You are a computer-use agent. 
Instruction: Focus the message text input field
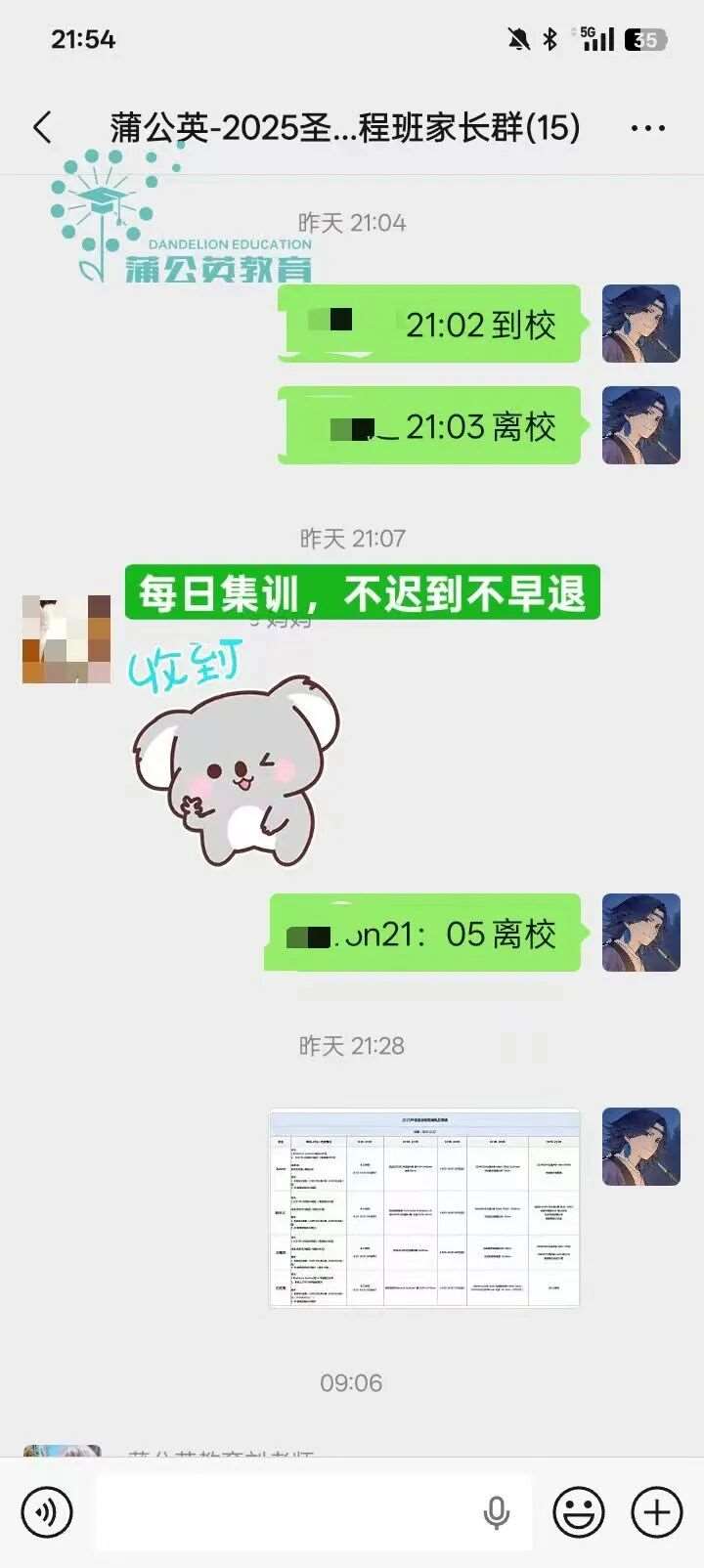pos(293,1512)
